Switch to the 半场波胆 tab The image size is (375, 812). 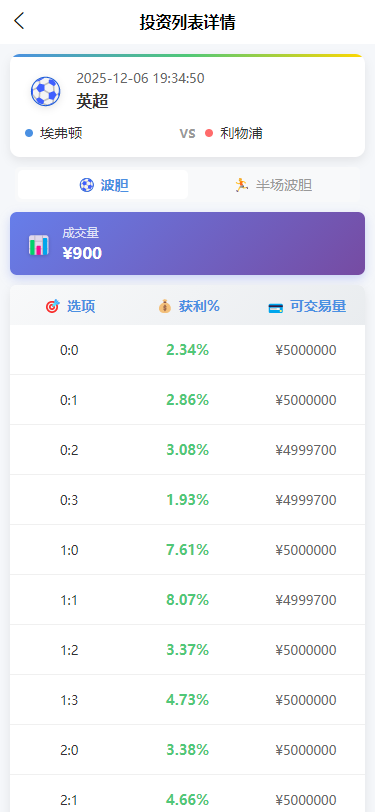(x=273, y=185)
